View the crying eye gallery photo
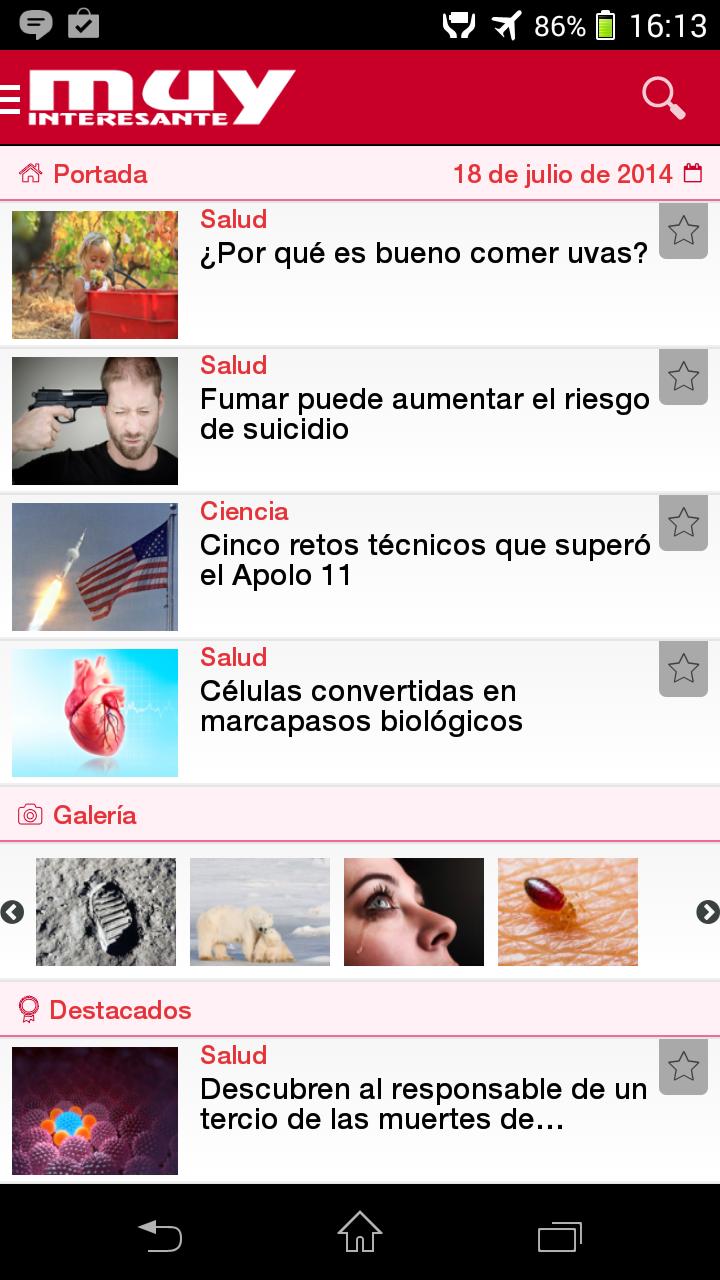This screenshot has height=1280, width=720. tap(414, 912)
